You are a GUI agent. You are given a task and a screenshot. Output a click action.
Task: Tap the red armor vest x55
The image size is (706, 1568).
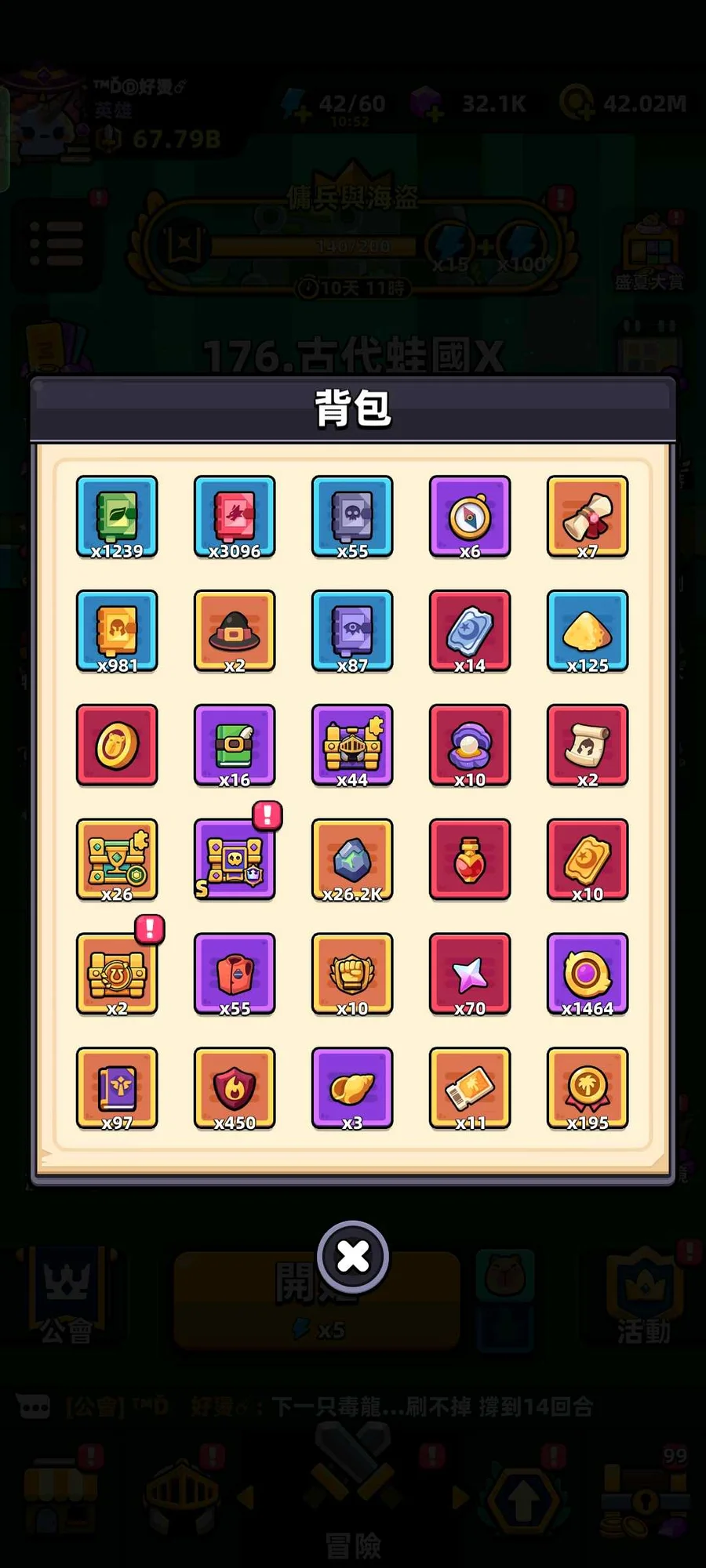[x=235, y=974]
